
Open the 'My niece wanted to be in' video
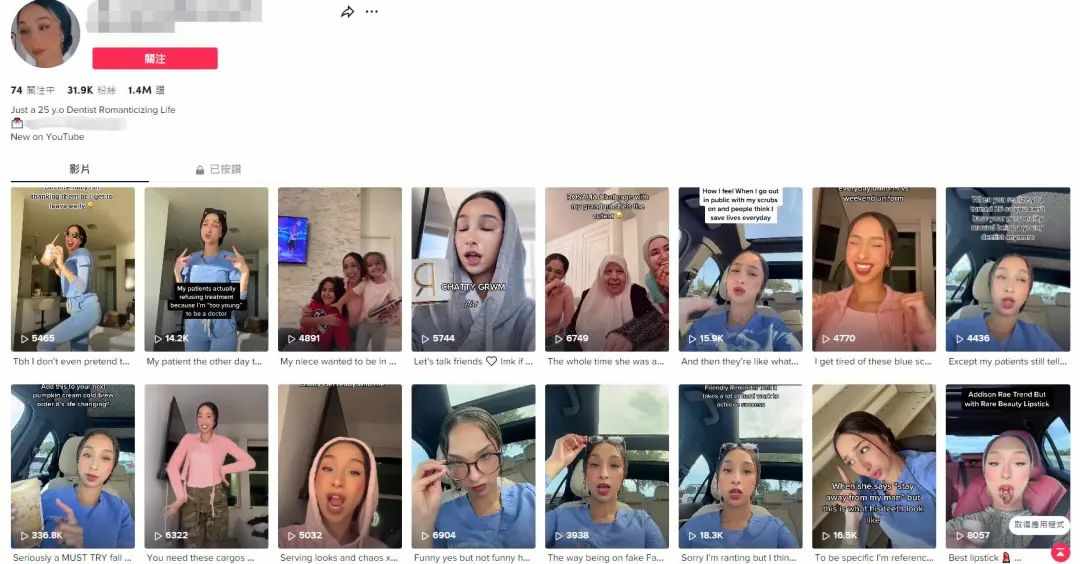coord(340,269)
